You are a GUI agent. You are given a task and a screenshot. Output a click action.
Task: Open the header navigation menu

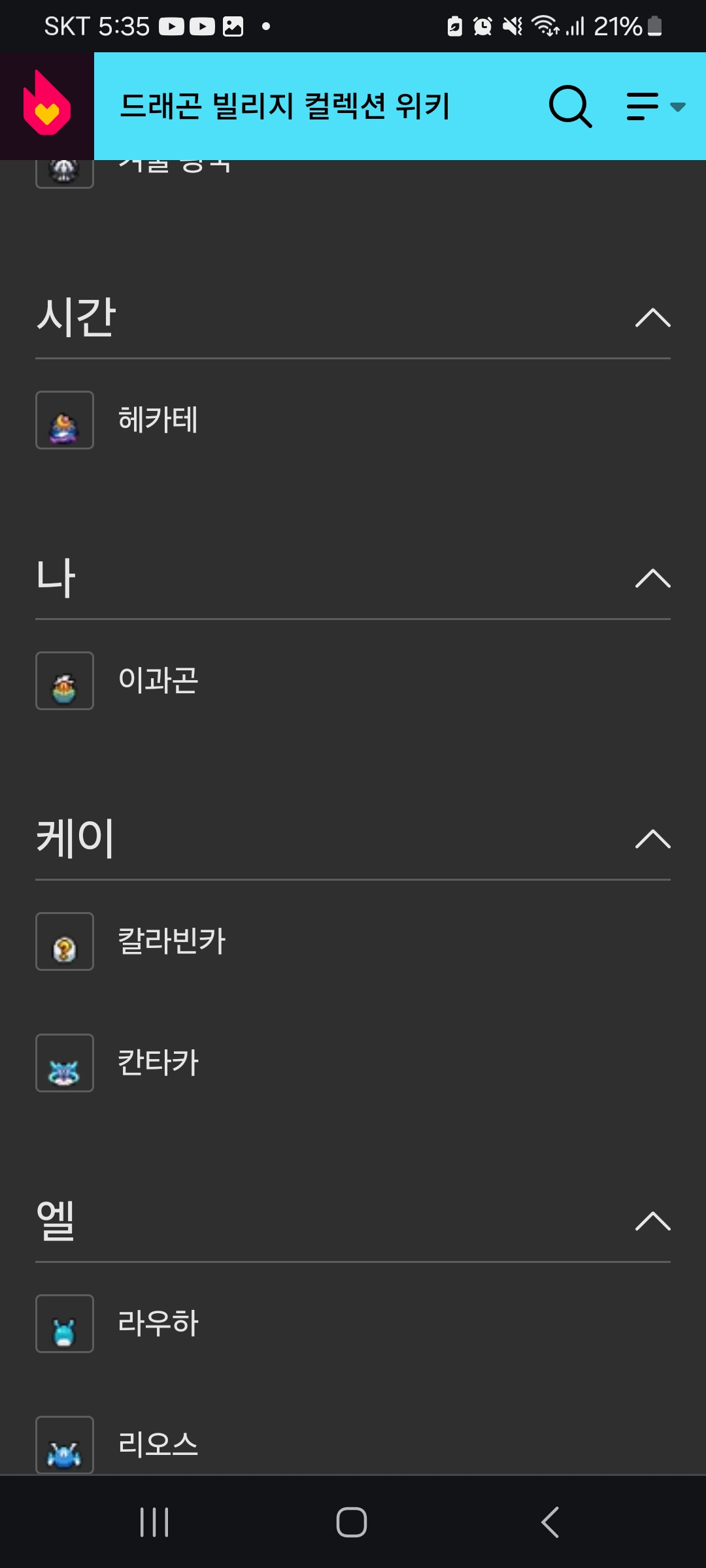[655, 106]
